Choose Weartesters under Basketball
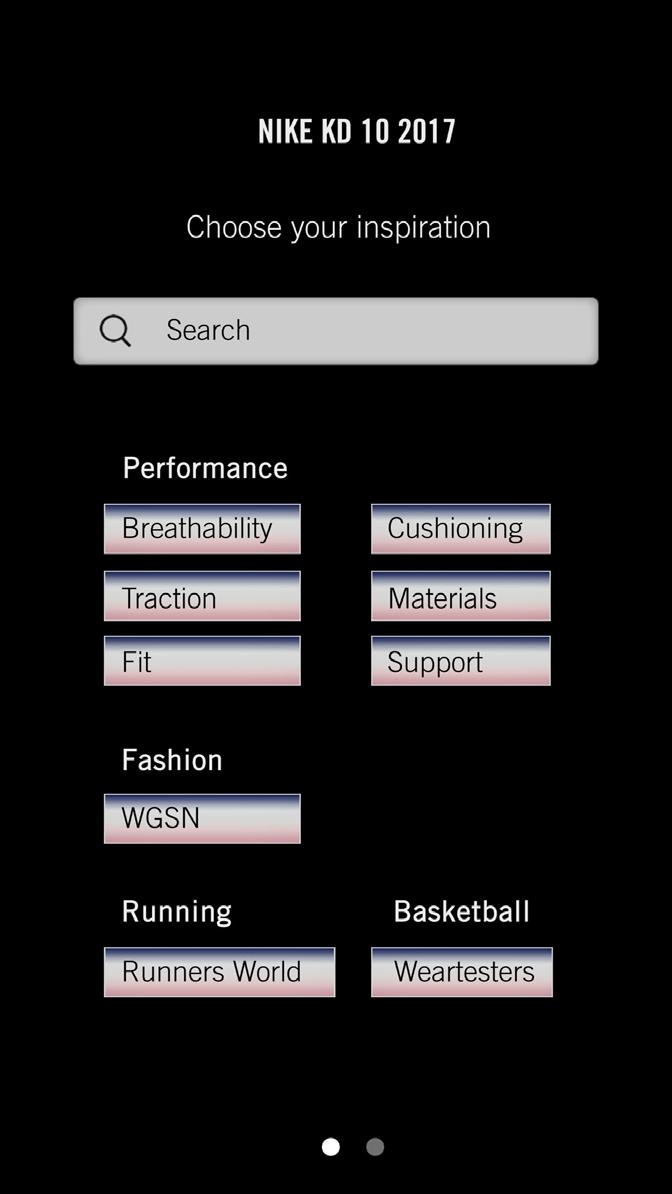 tap(461, 972)
